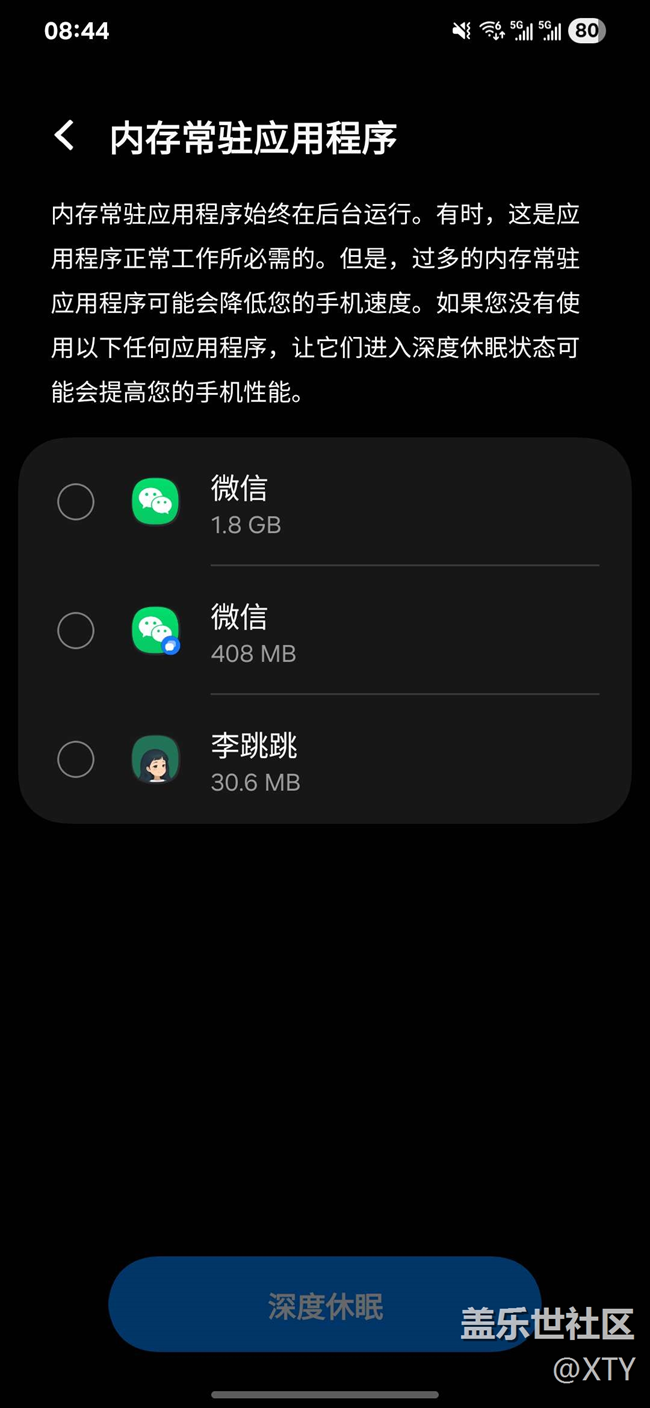Check the 微信 entry using 408 MB

tap(76, 631)
